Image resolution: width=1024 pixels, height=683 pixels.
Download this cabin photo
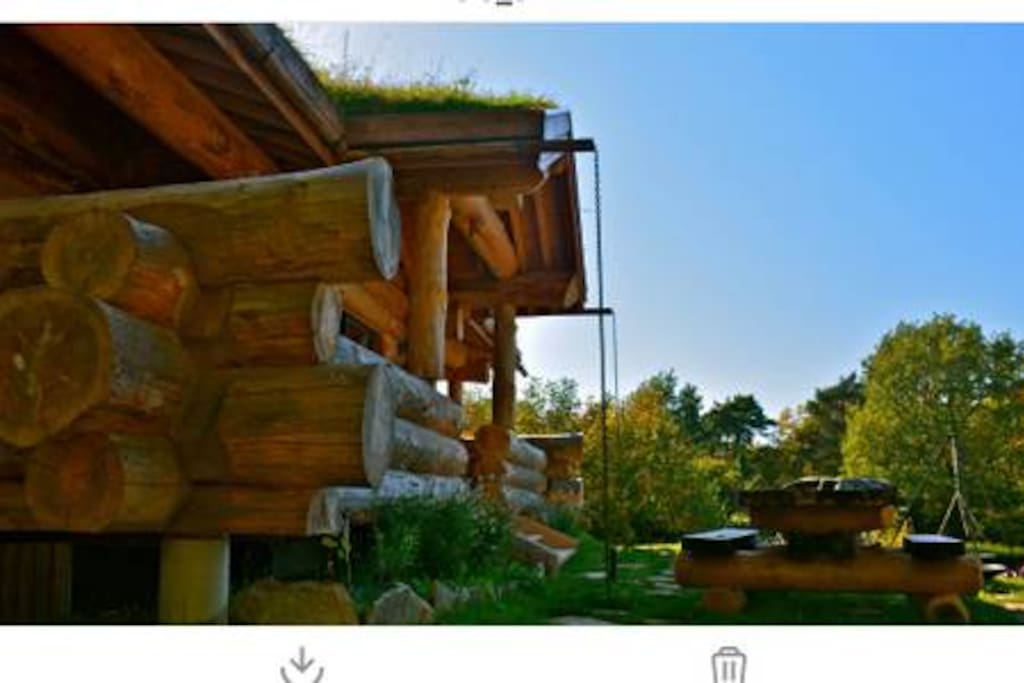tap(302, 665)
